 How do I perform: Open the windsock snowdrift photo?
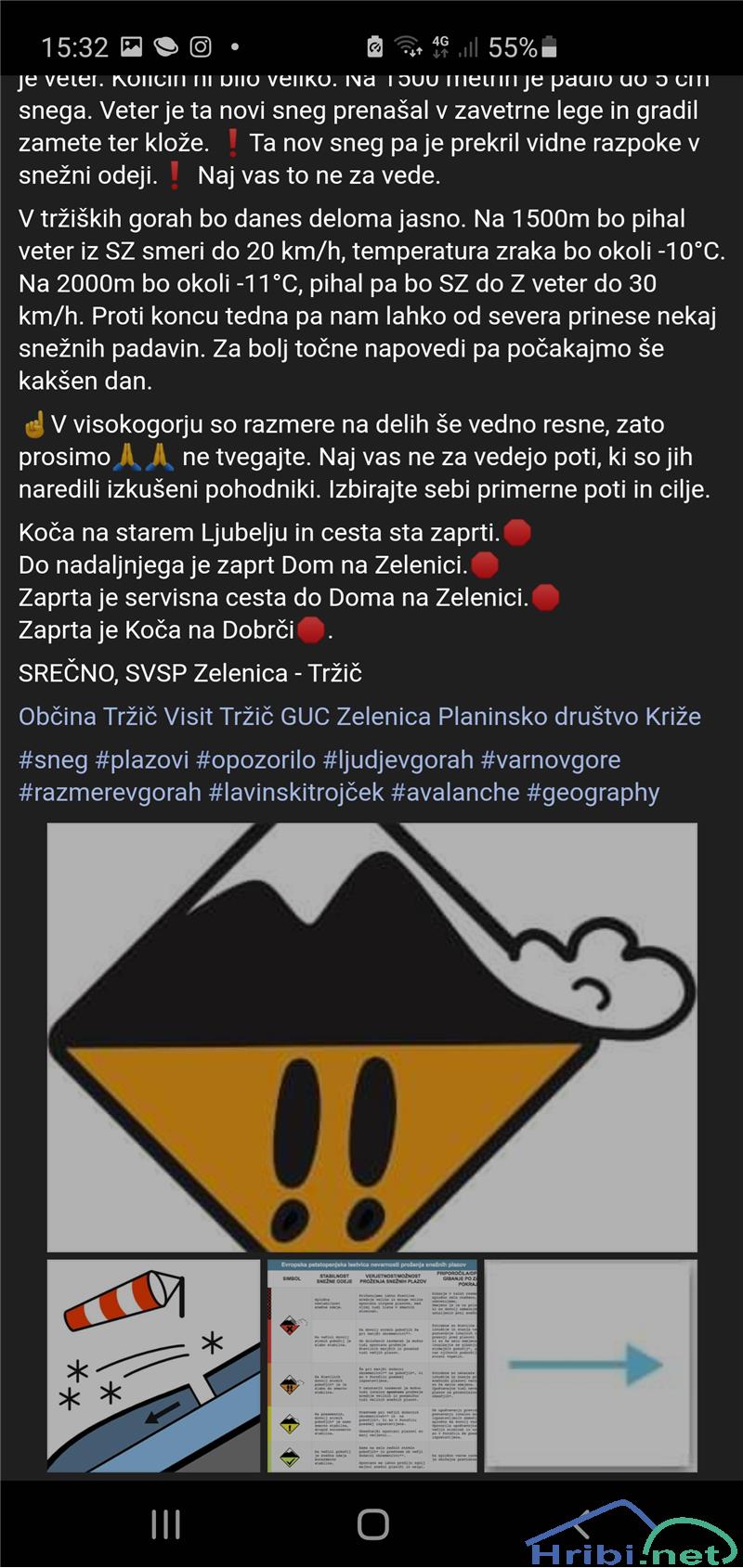(x=153, y=1365)
